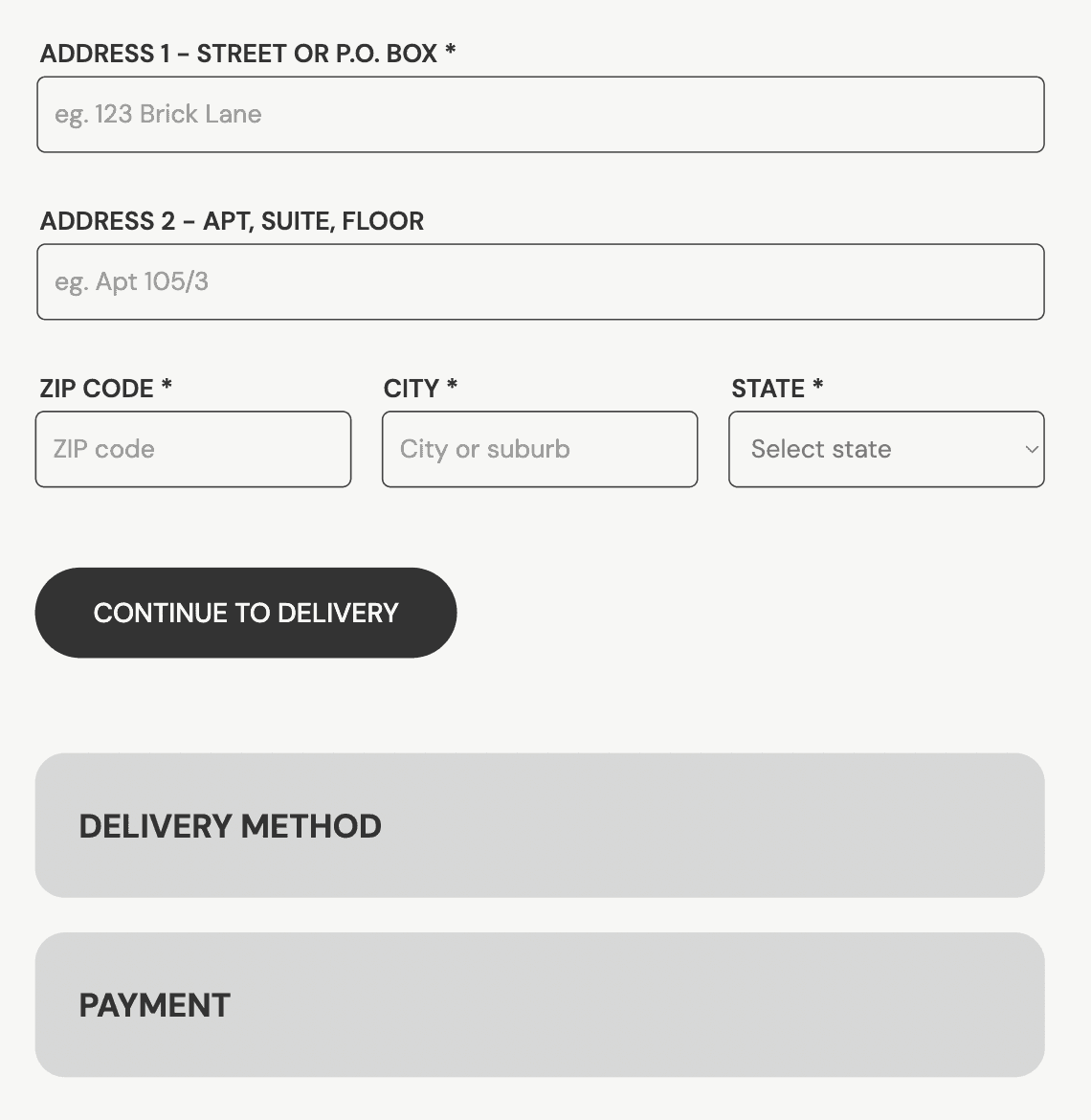Continue to delivery
1091x1120 pixels.
[x=246, y=613]
